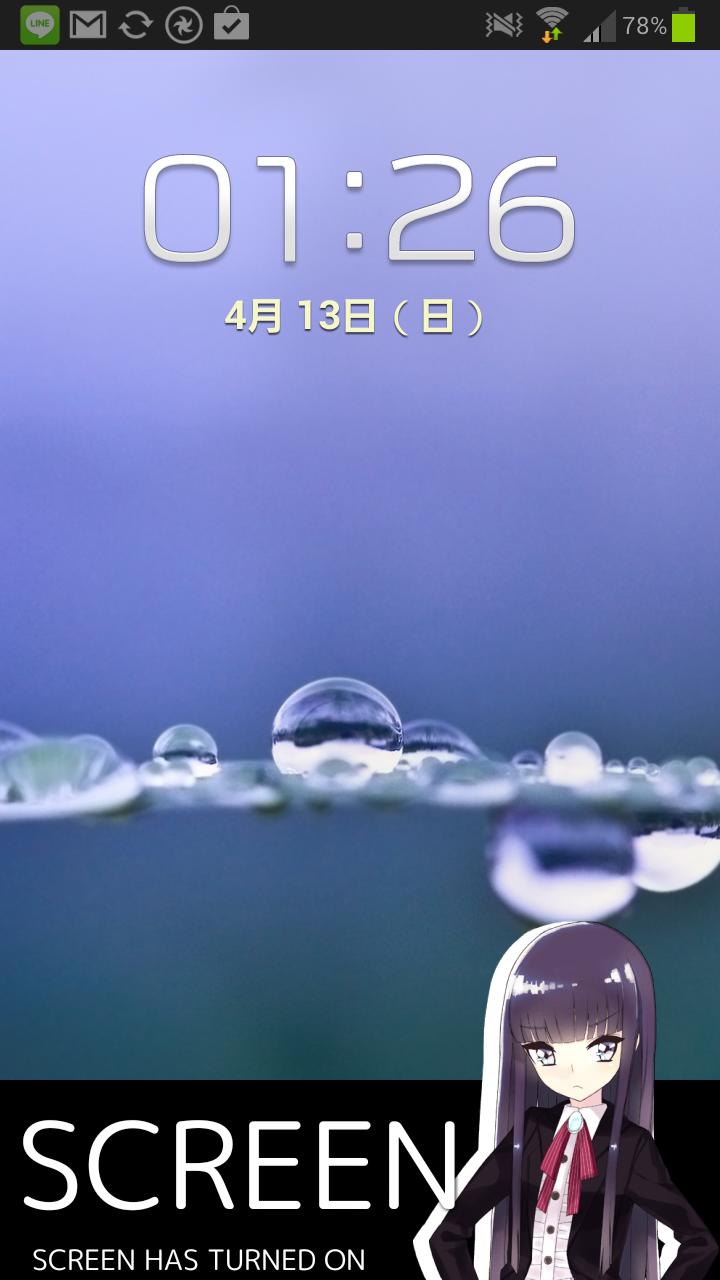Screen dimensions: 720x1280
Task: Tap the anime mascot character overlay
Action: 575,1100
